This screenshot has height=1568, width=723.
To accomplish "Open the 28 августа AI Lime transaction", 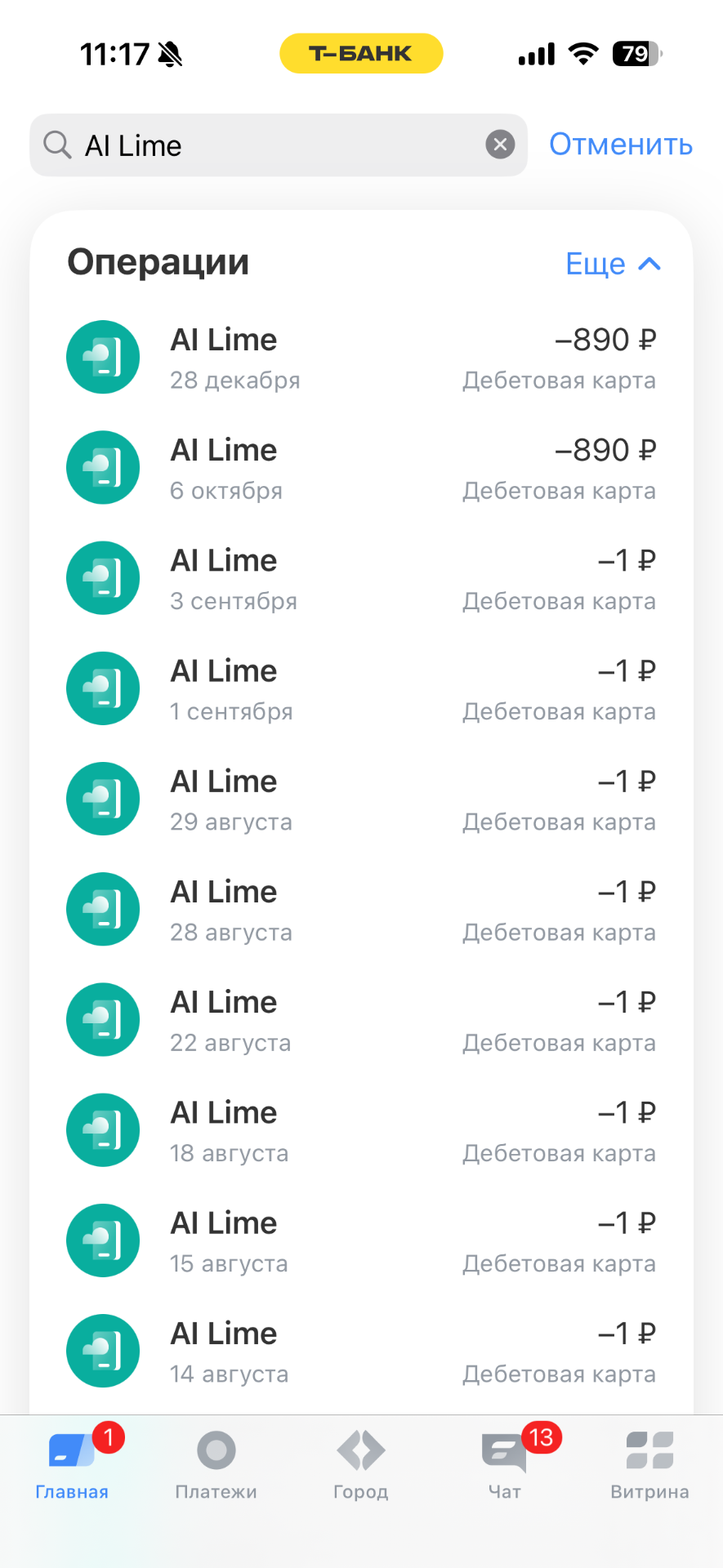I will click(x=361, y=910).
